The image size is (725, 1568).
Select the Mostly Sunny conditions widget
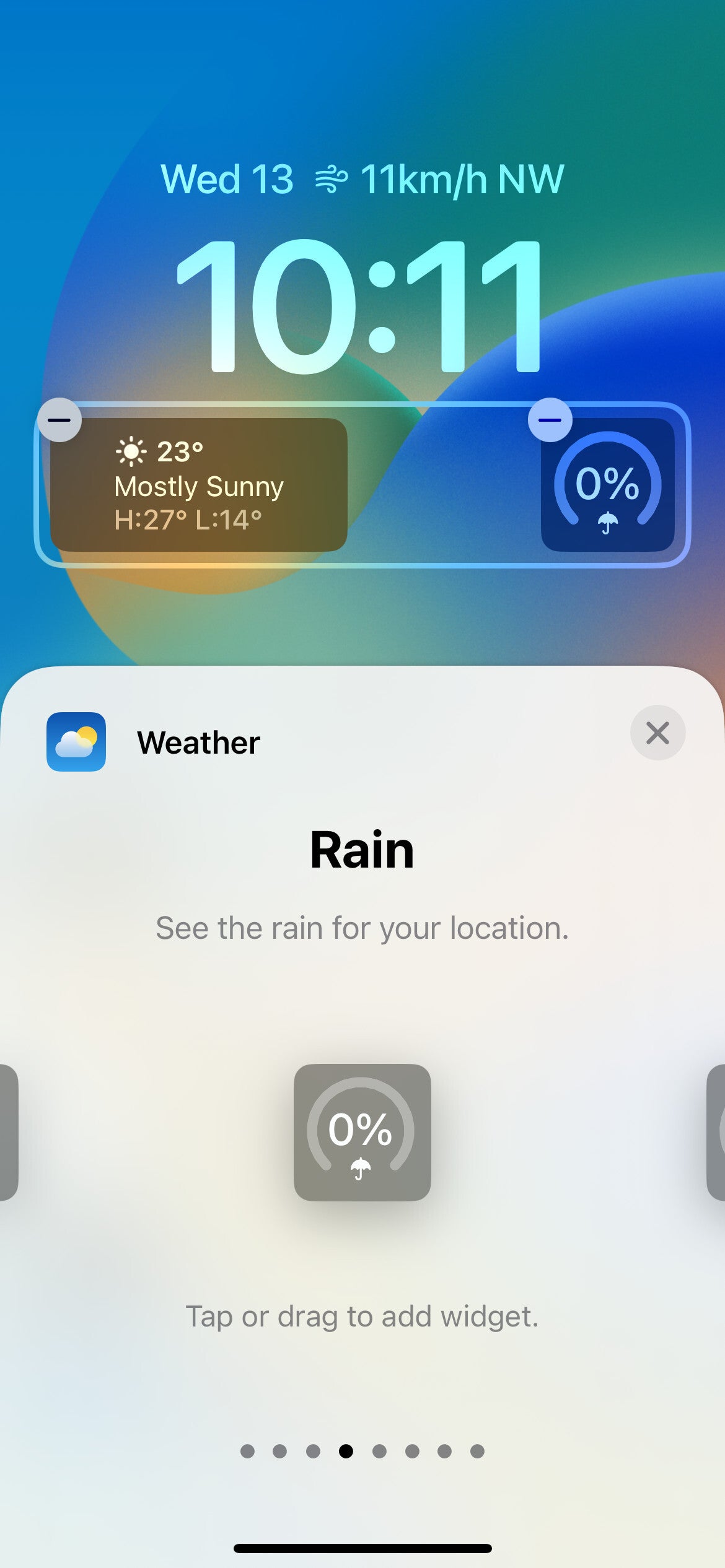pyautogui.click(x=198, y=486)
